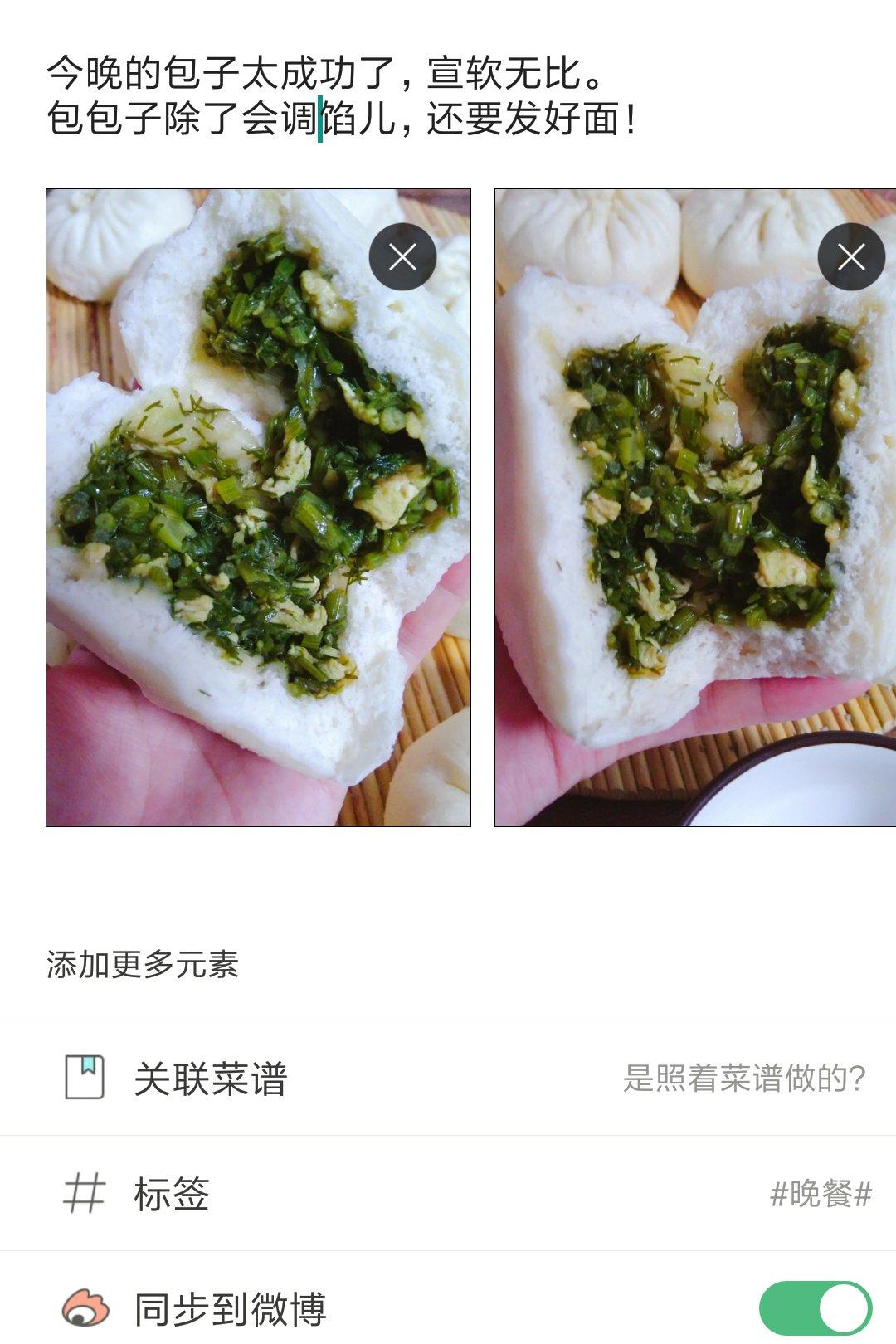Remove the second baozi photo

851,257
